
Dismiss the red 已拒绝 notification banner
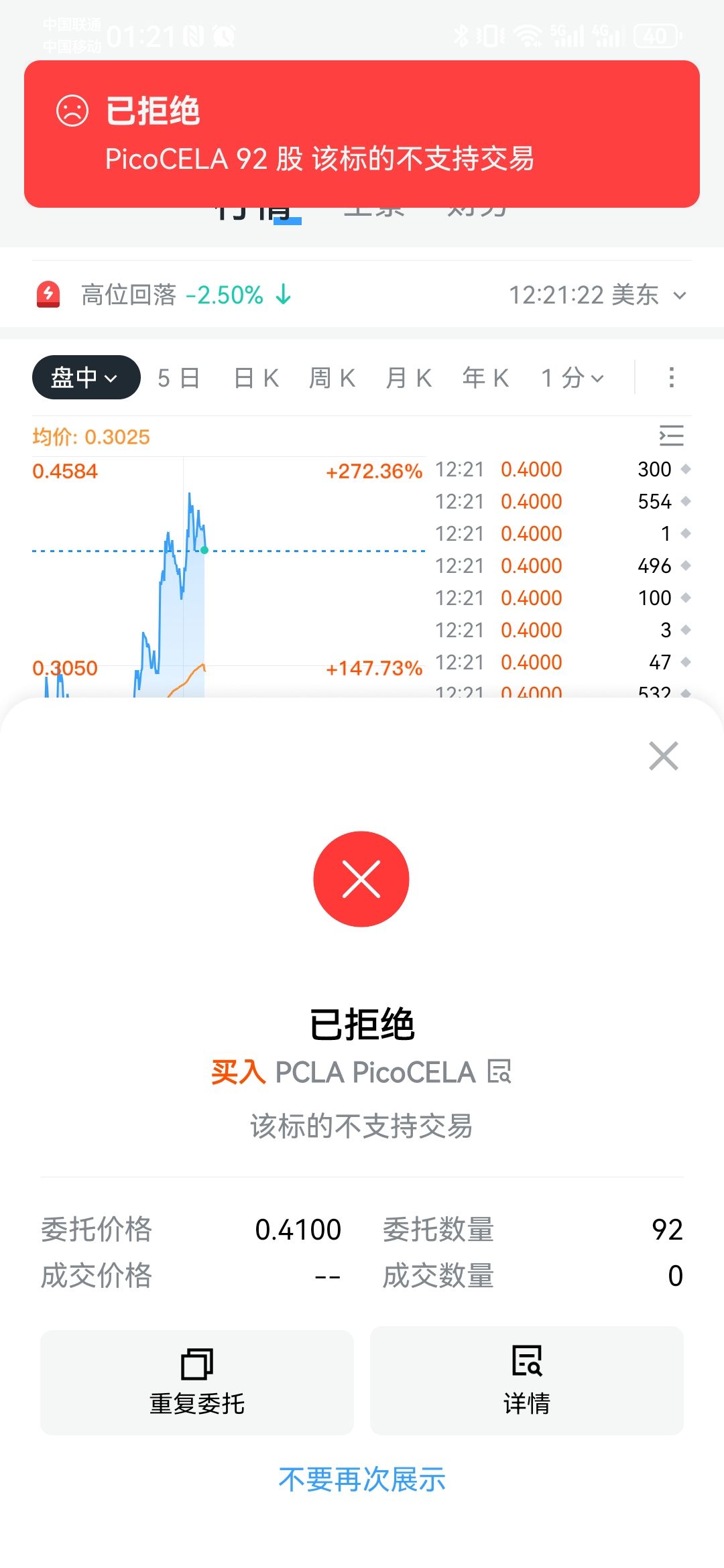pos(362,134)
